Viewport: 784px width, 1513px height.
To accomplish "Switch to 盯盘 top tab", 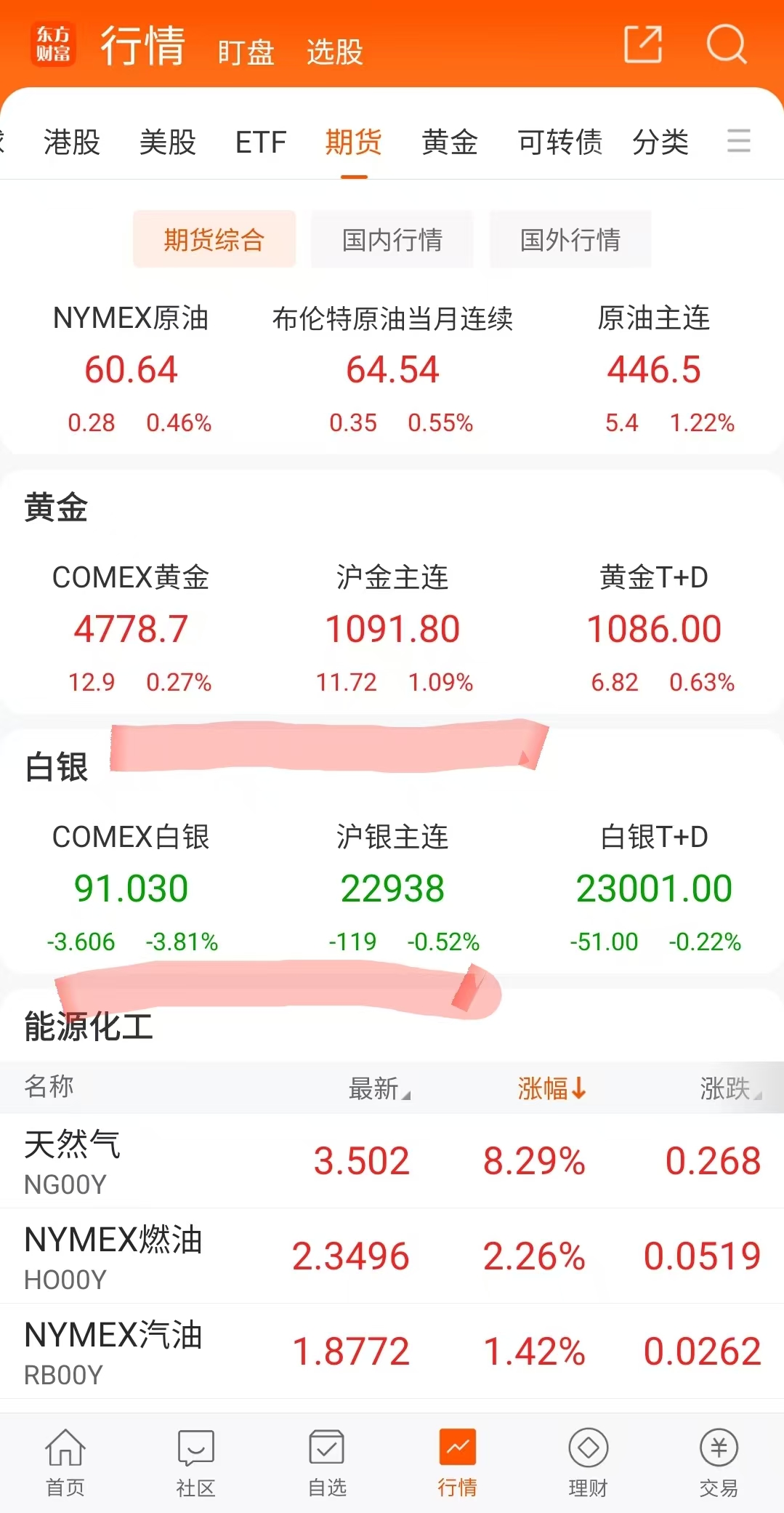I will (x=246, y=52).
